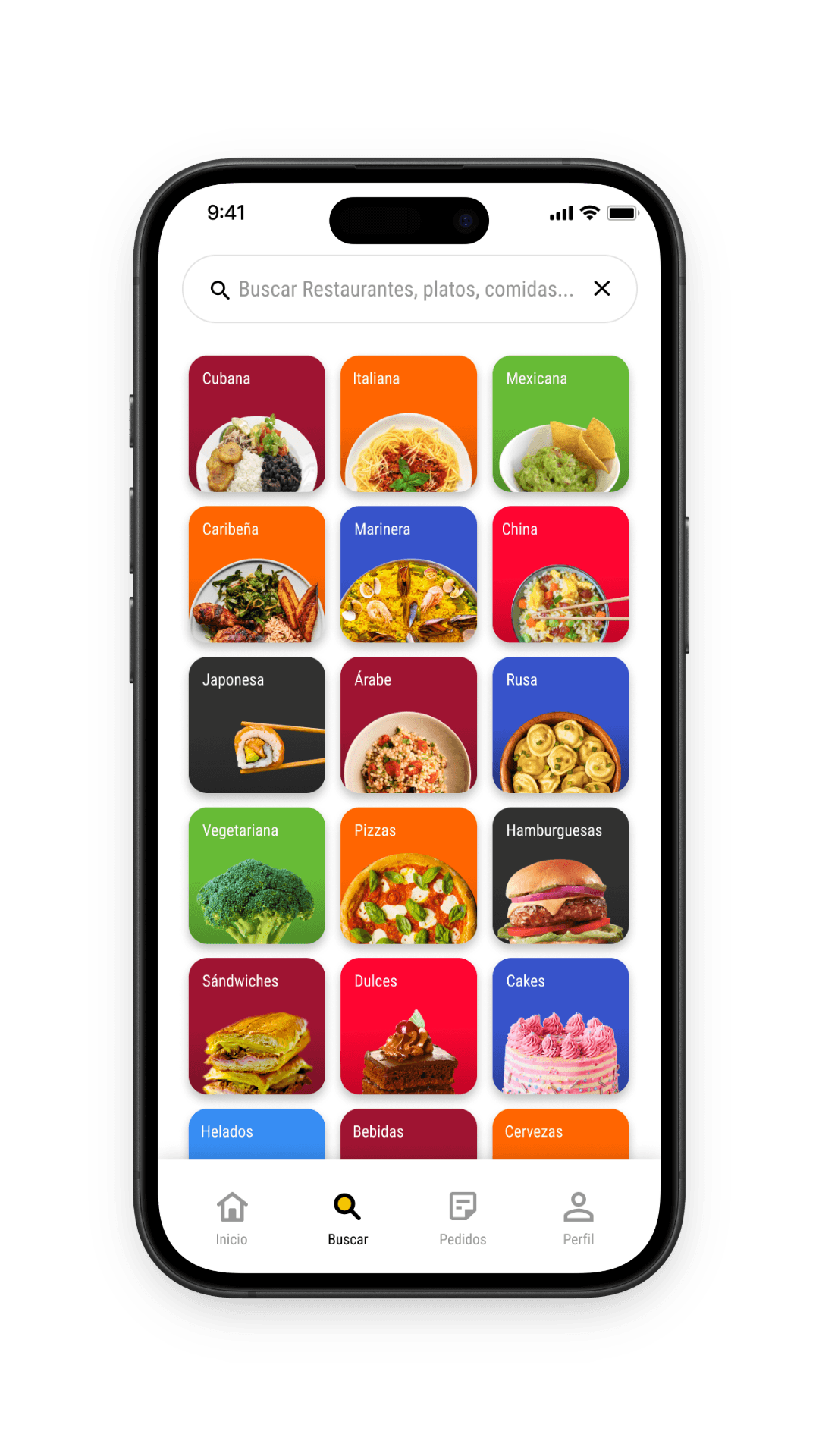
Task: Go to the Pedidos tab
Action: (x=463, y=1218)
